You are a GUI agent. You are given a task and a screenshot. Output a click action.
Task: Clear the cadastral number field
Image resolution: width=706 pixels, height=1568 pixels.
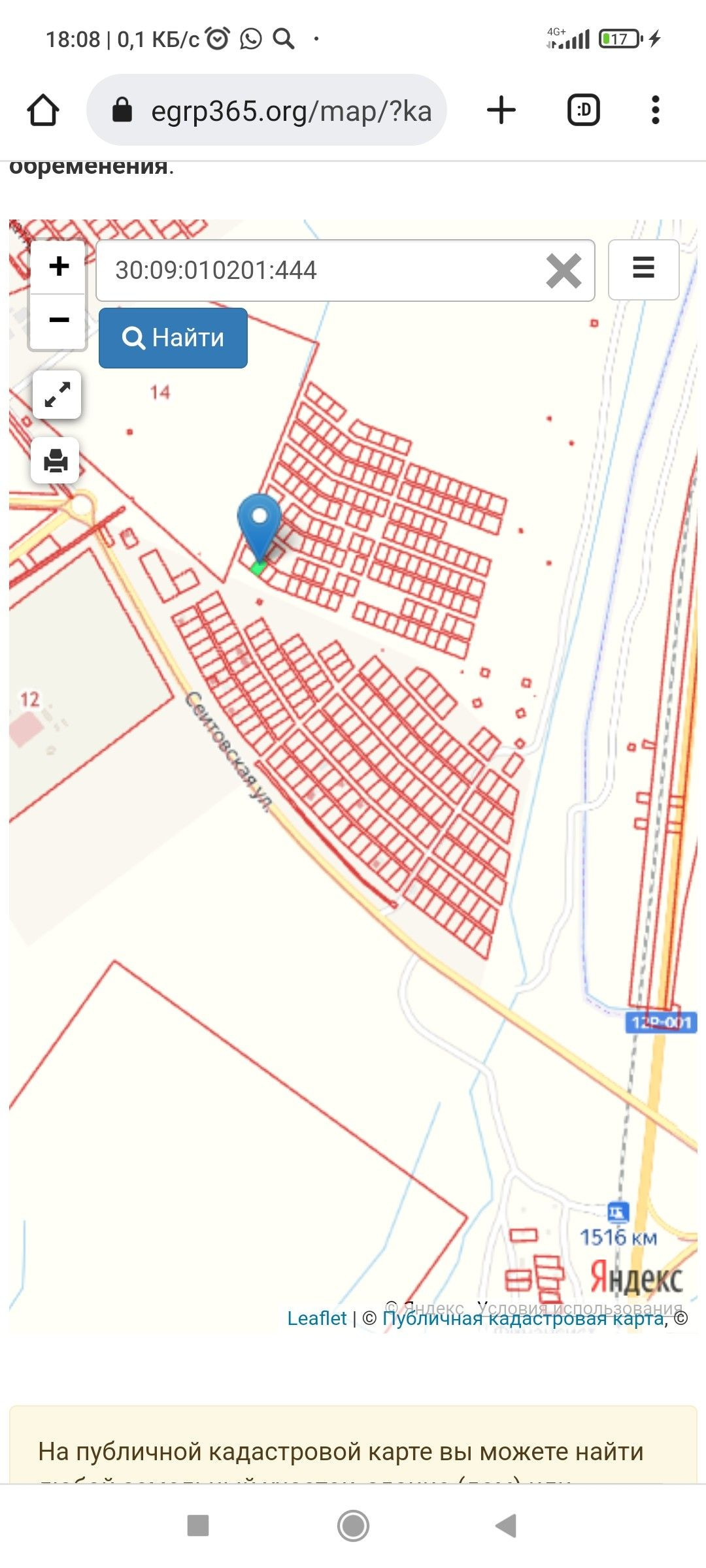click(x=563, y=270)
